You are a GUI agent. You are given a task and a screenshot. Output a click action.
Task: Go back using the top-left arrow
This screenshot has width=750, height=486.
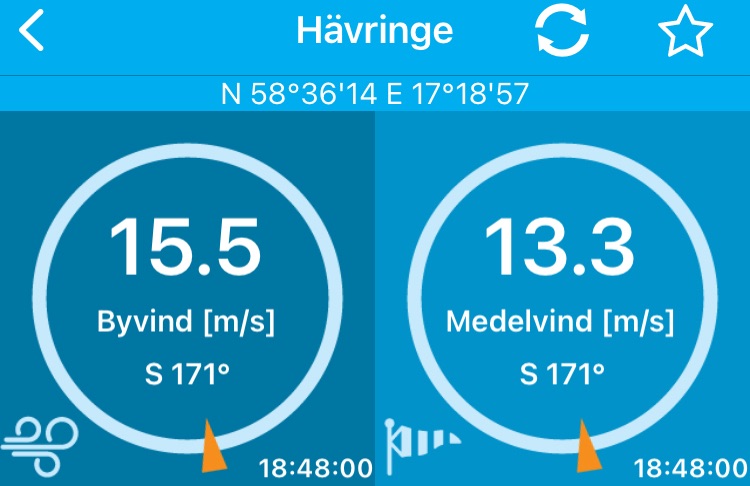pos(33,32)
